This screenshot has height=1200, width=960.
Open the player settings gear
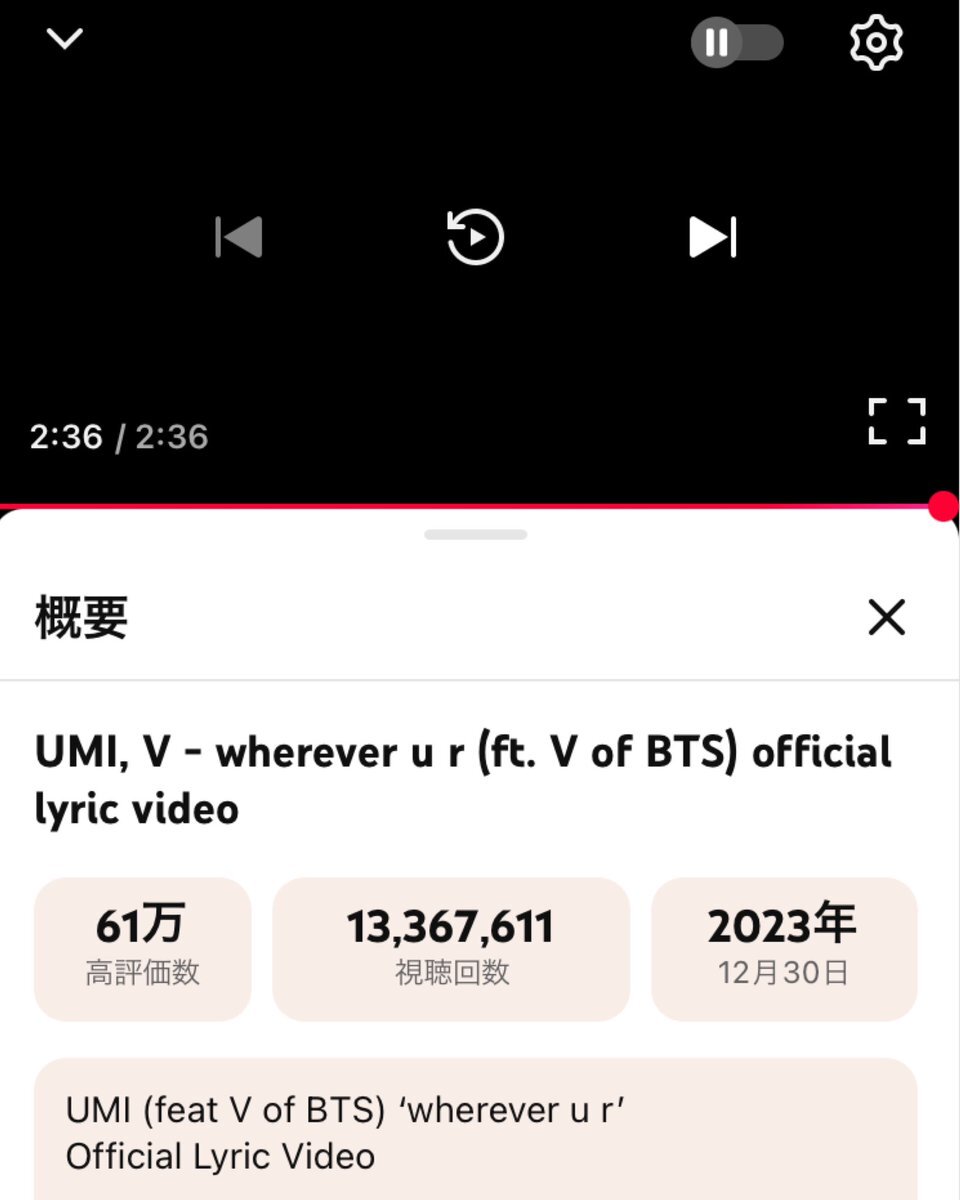[x=876, y=43]
